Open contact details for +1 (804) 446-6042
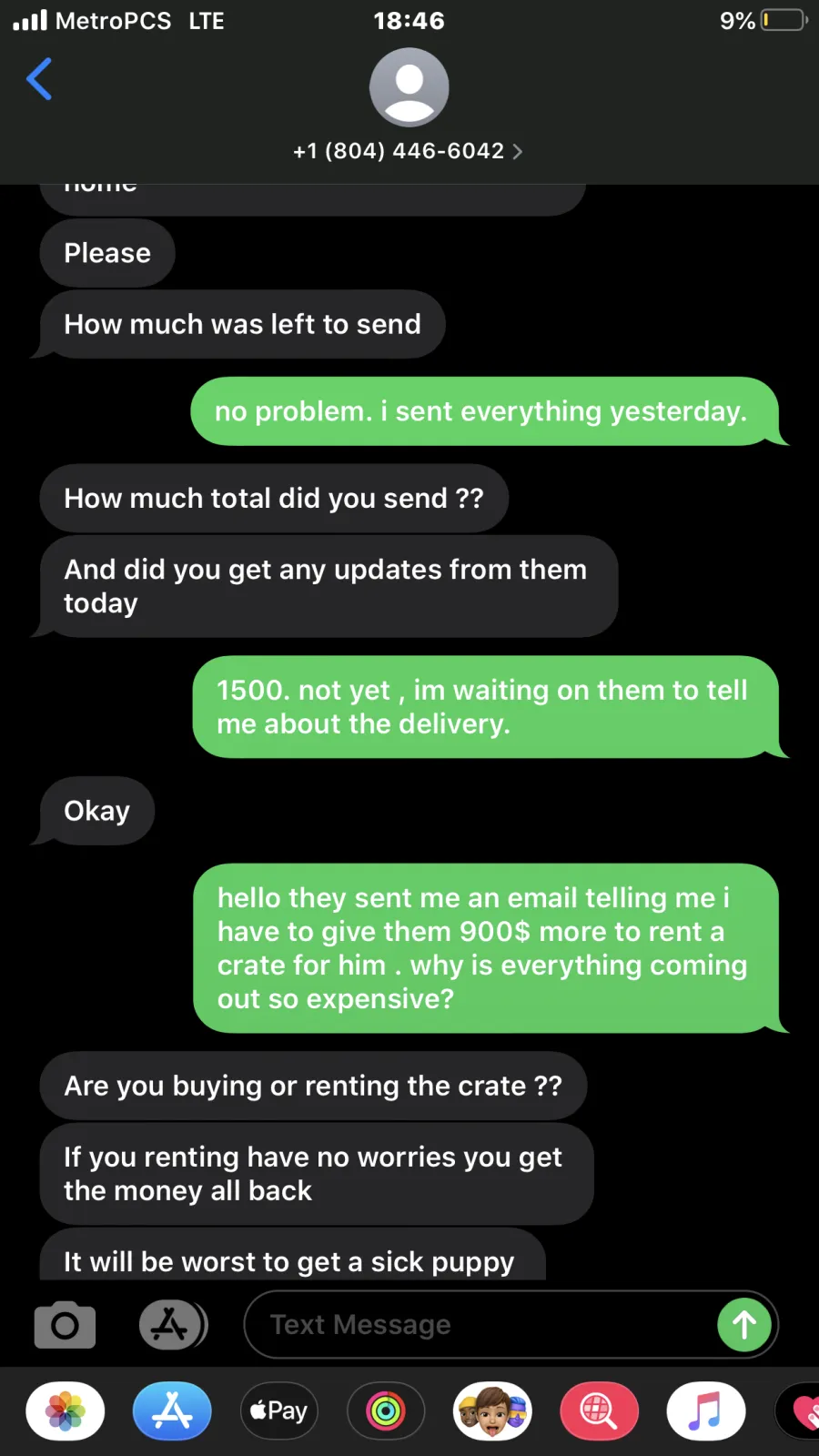Screen dimensions: 819x1456 click(408, 151)
